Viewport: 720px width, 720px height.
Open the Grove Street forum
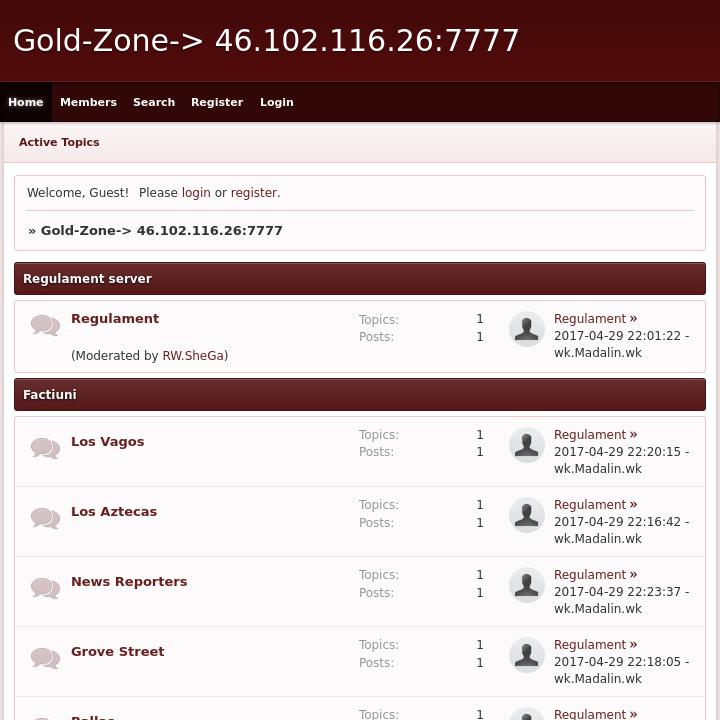[x=117, y=651]
